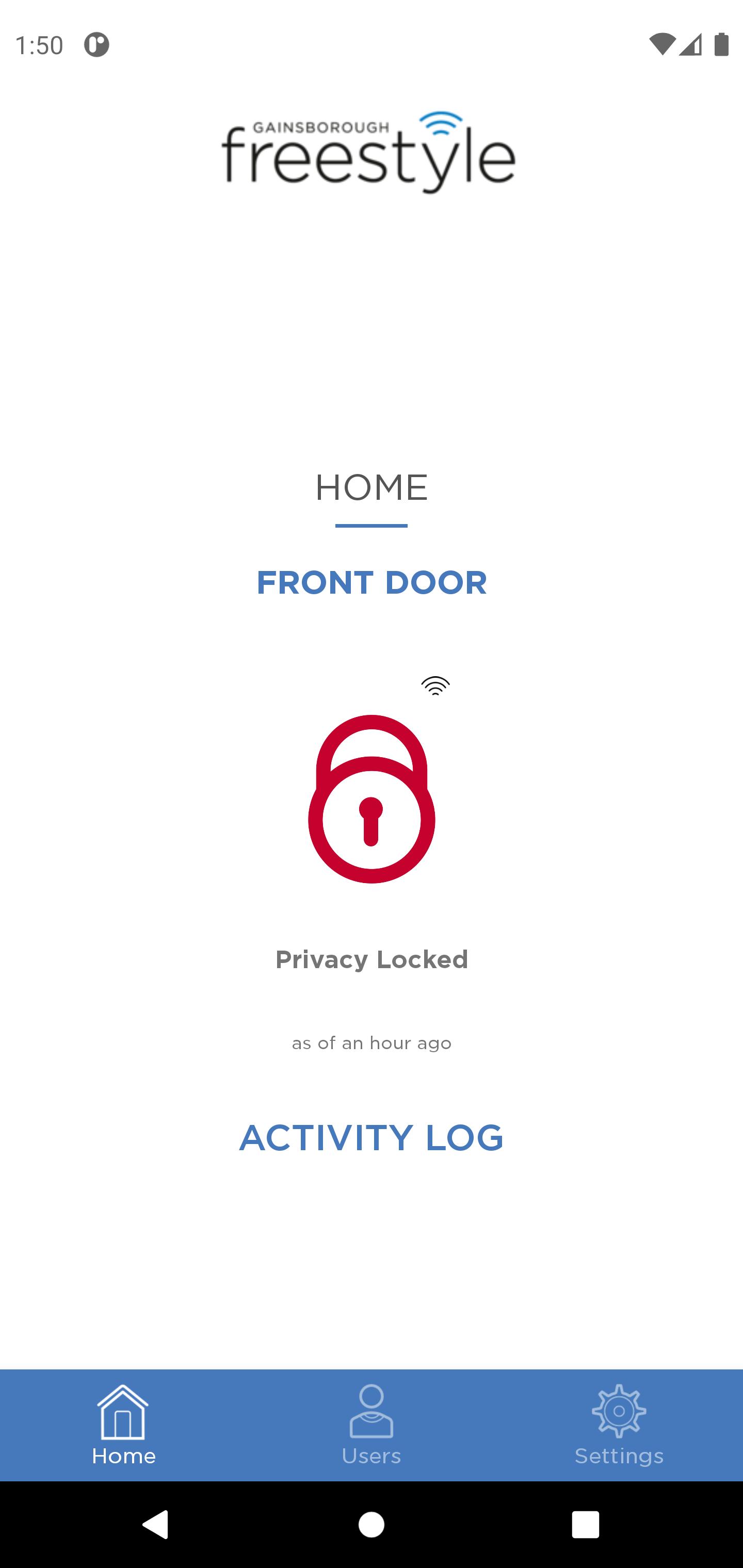The image size is (743, 1568).
Task: Open the Settings tab
Action: 619,1425
